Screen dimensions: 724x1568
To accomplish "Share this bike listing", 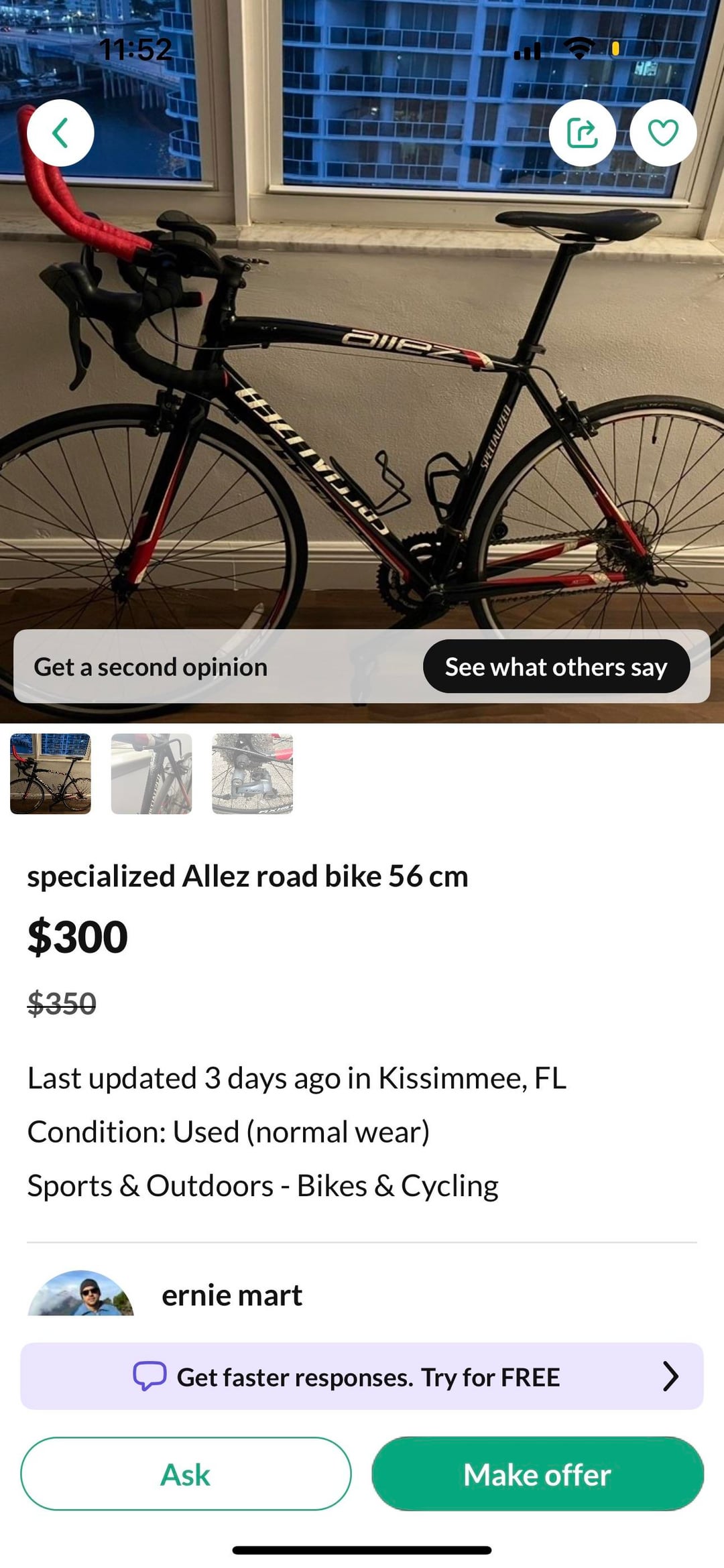I will click(x=582, y=133).
